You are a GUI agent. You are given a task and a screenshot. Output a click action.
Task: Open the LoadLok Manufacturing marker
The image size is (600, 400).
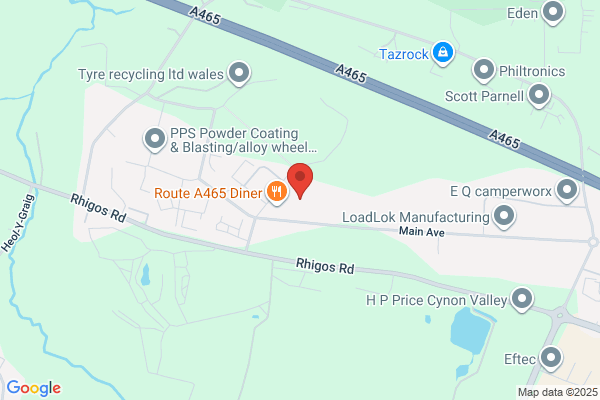[x=504, y=216]
